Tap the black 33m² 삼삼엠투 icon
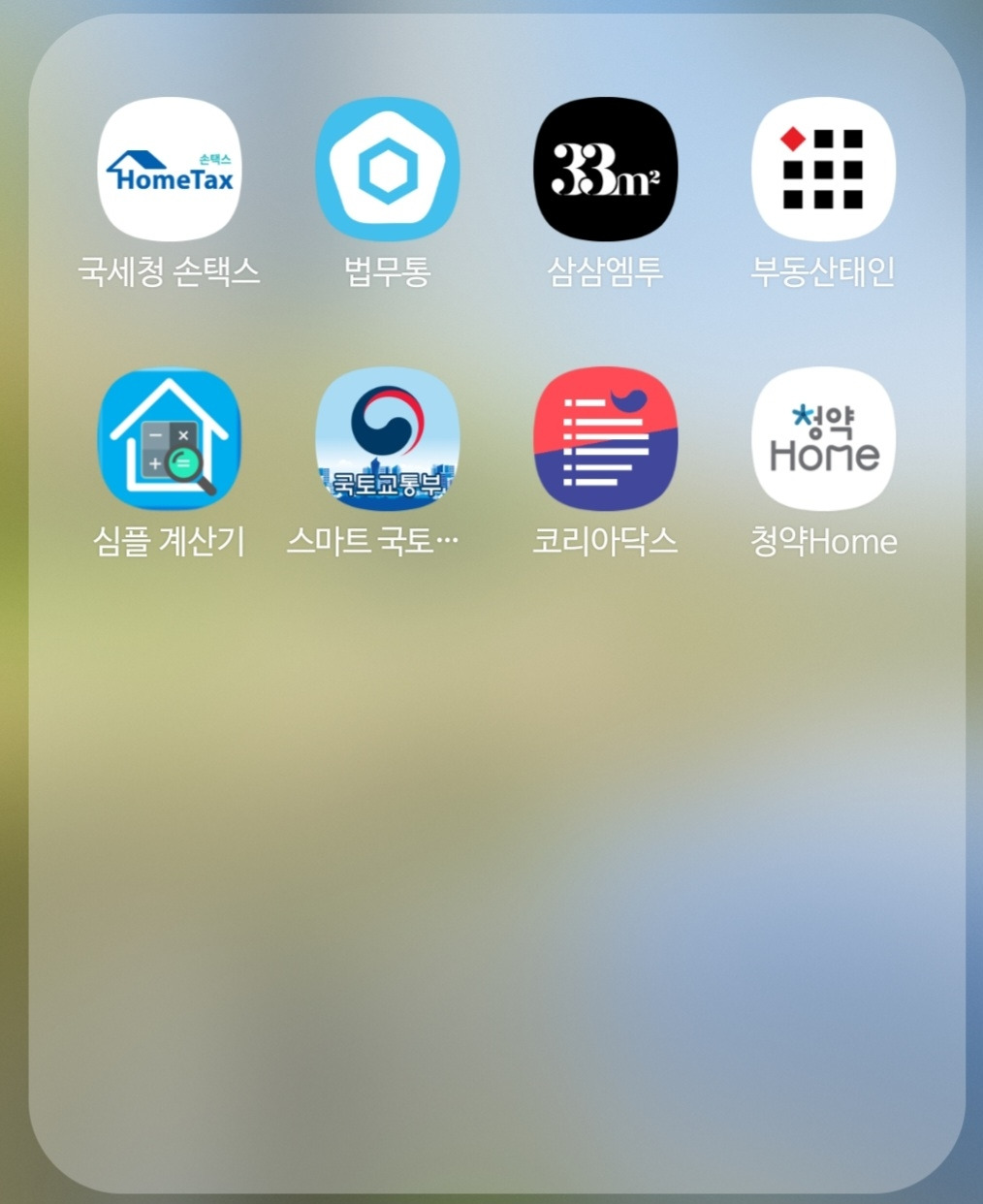This screenshot has height=1204, width=983. (x=605, y=169)
